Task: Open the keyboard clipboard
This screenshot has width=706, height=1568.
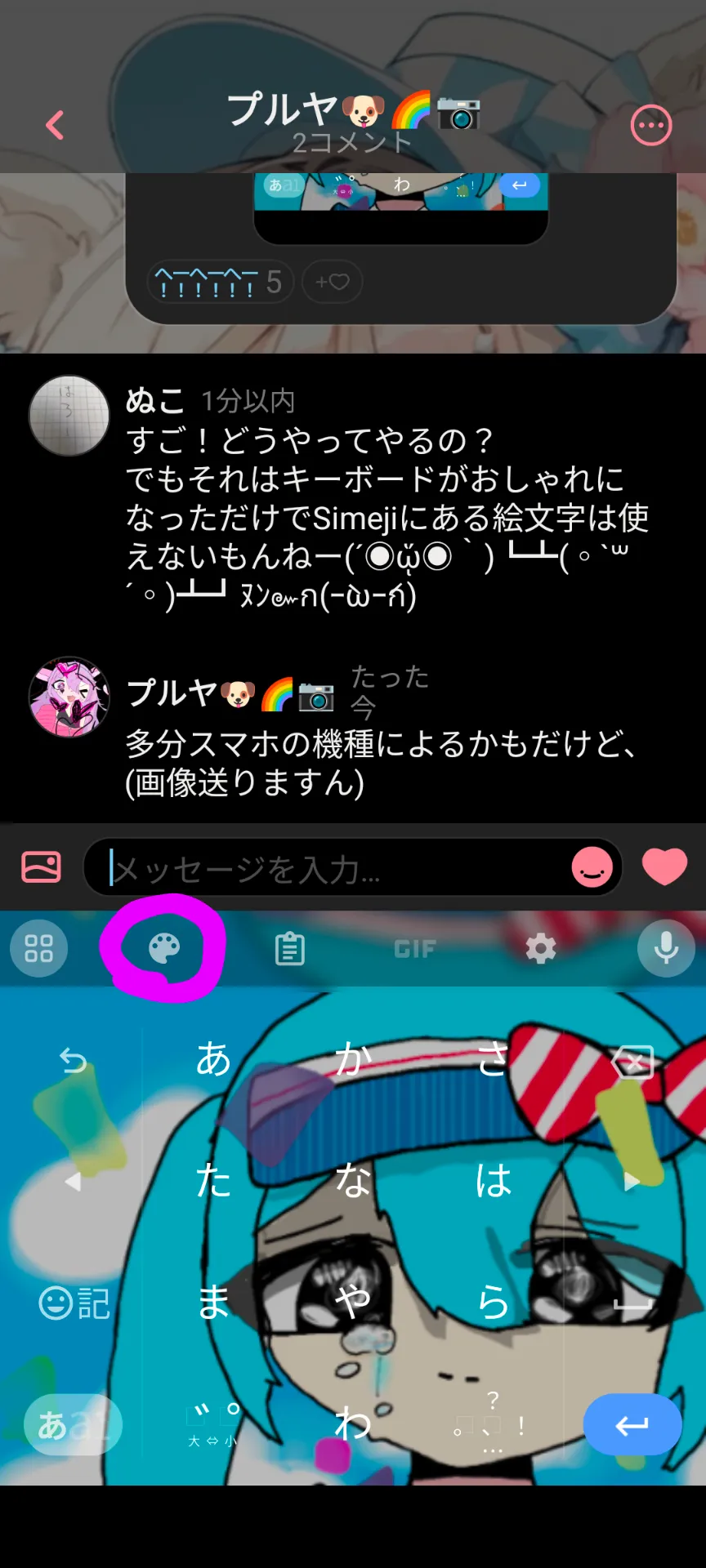Action: 289,949
